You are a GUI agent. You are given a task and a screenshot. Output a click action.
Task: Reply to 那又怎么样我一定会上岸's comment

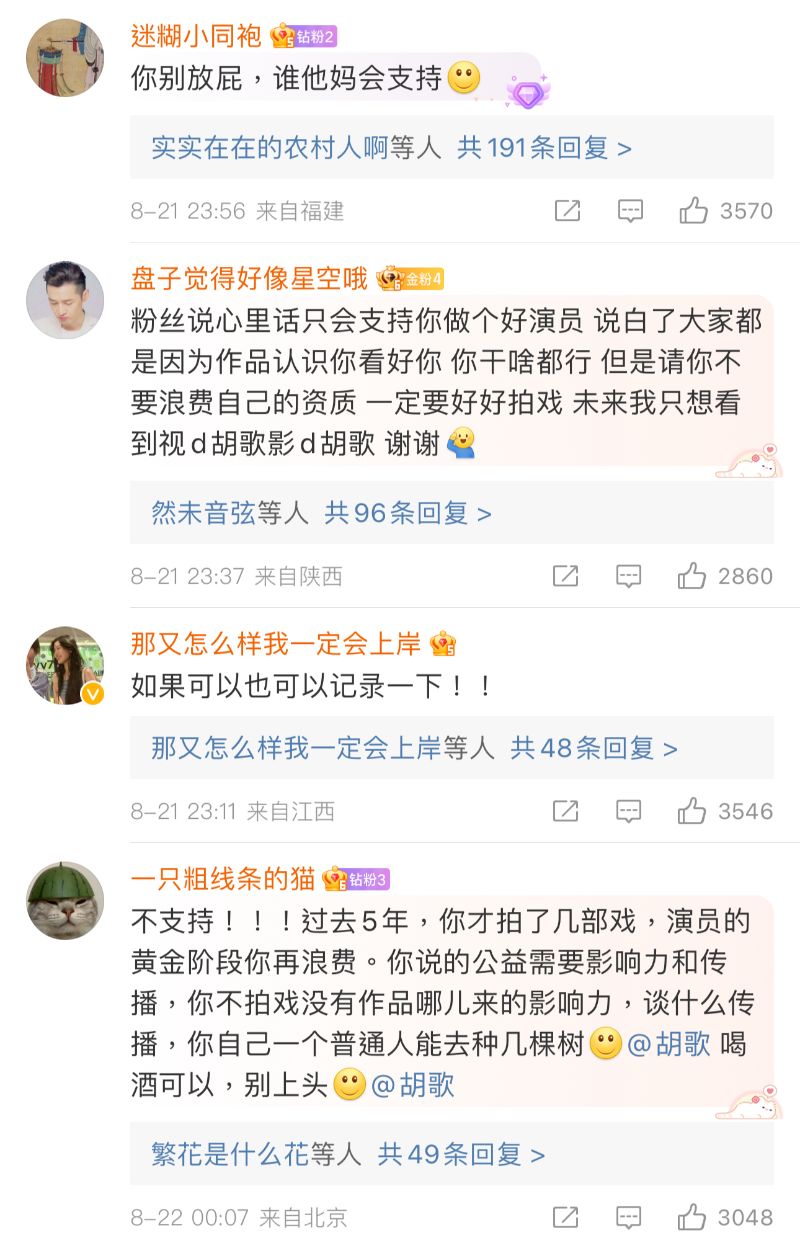click(x=628, y=811)
